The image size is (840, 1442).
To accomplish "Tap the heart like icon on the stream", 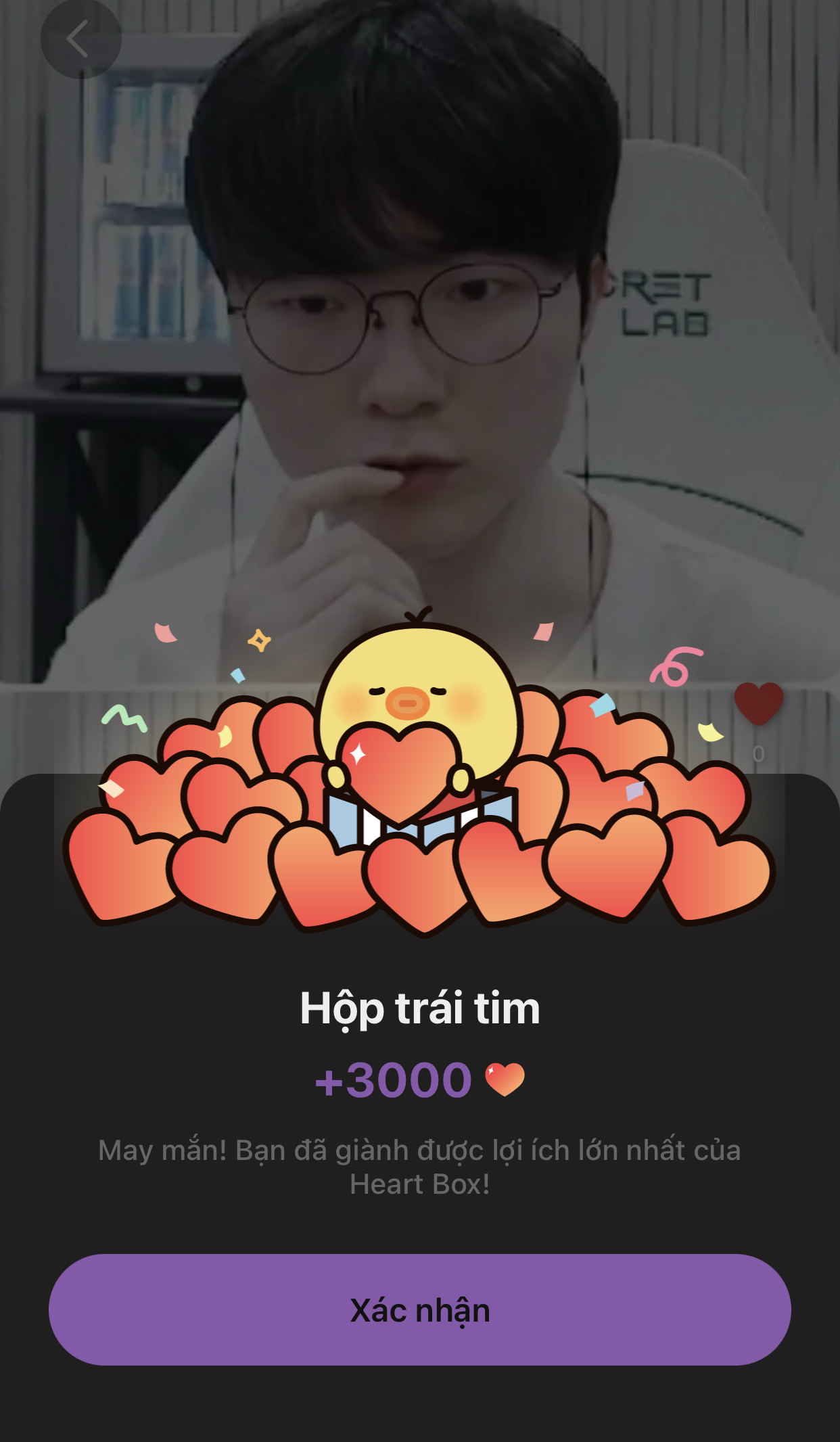I will [758, 704].
